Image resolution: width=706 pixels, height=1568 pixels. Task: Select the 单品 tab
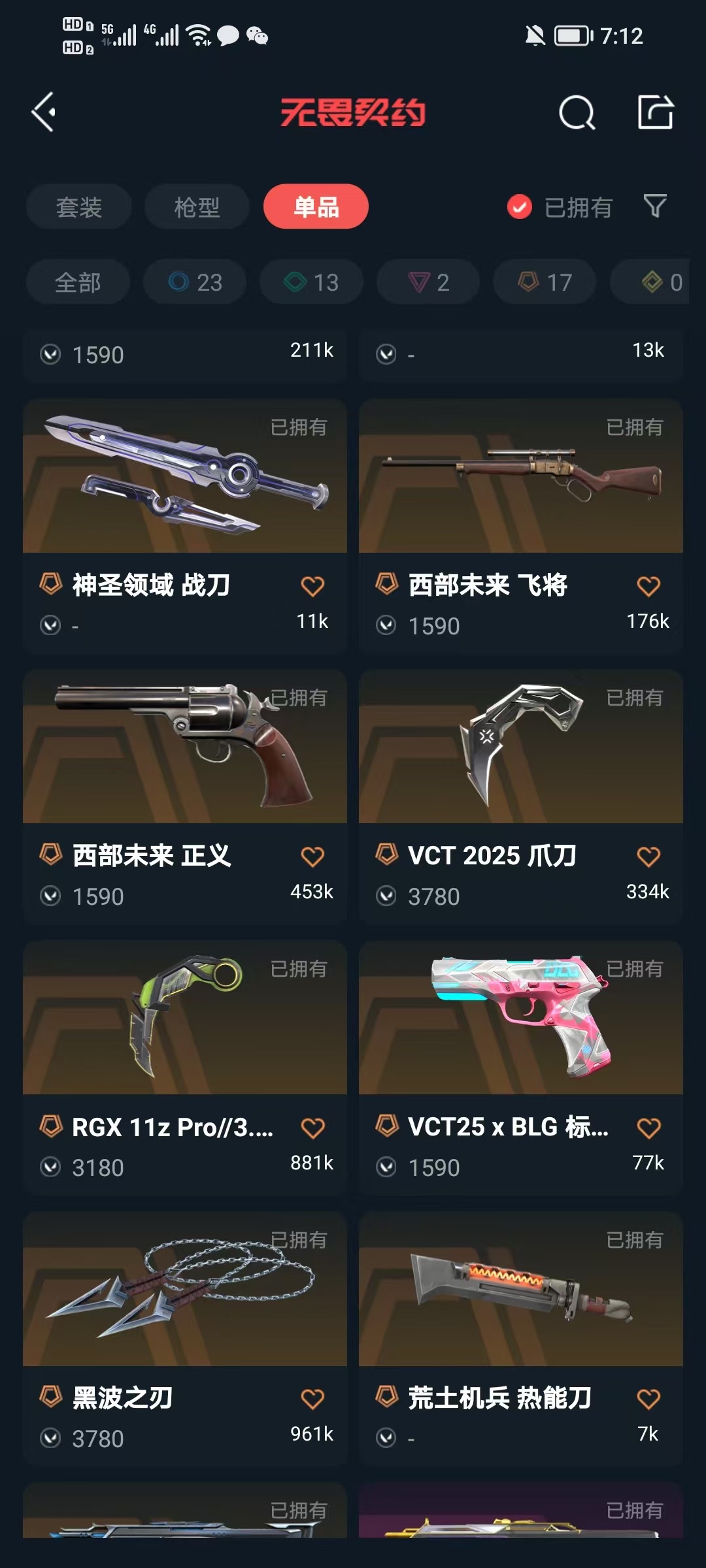316,207
